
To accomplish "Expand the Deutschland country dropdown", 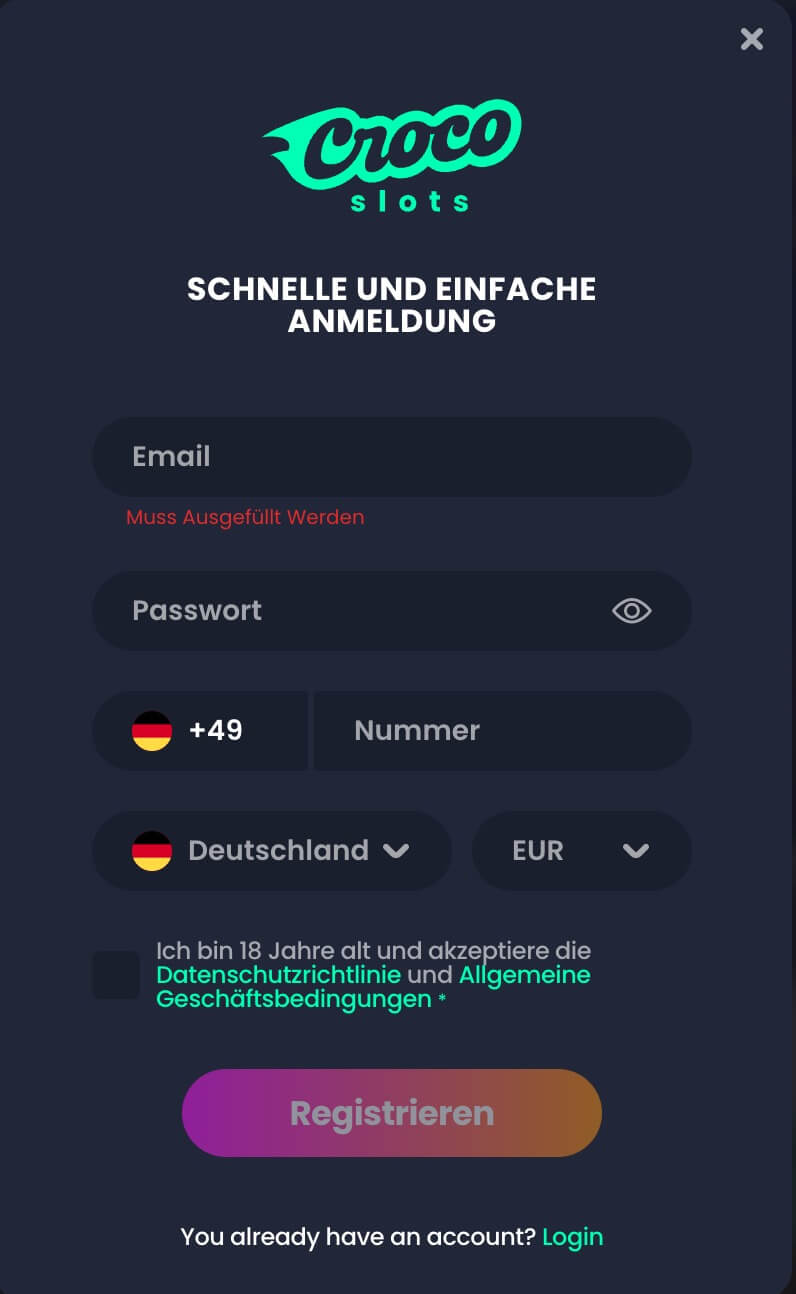I will pyautogui.click(x=271, y=851).
